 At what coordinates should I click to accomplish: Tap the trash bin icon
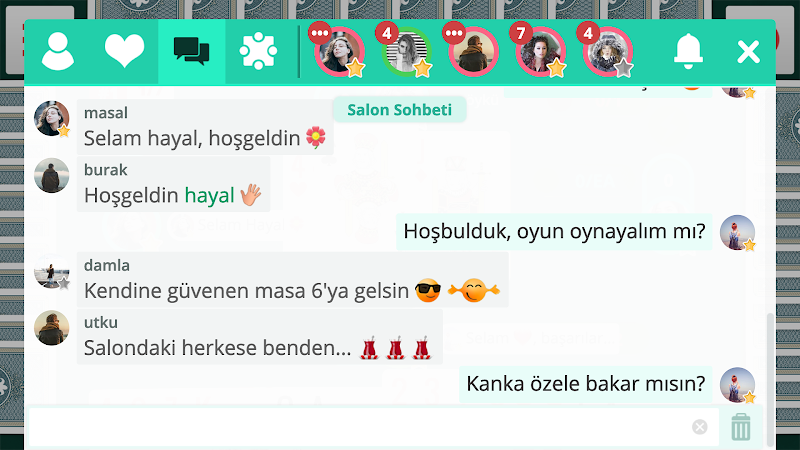pos(740,427)
